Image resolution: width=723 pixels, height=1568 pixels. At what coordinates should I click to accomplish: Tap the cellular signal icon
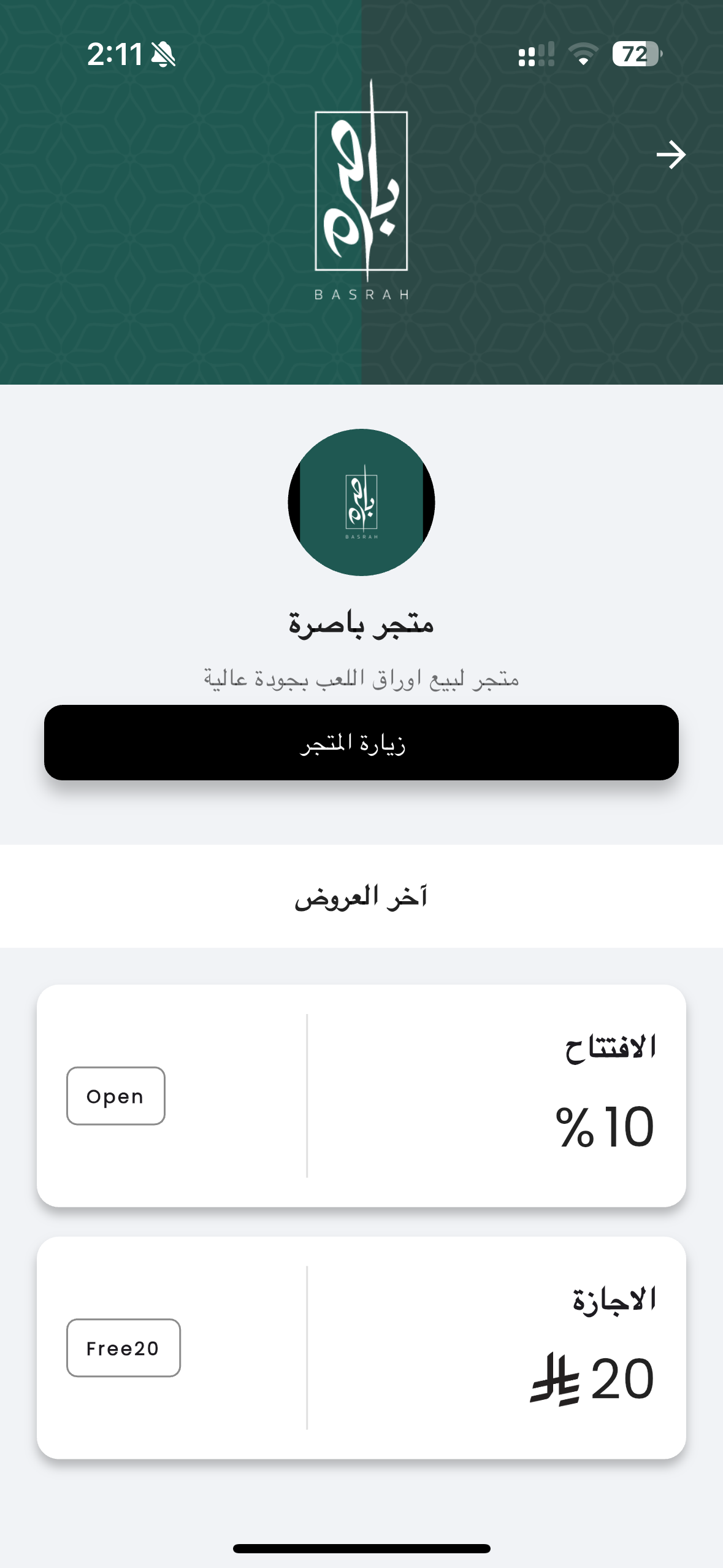pos(535,56)
